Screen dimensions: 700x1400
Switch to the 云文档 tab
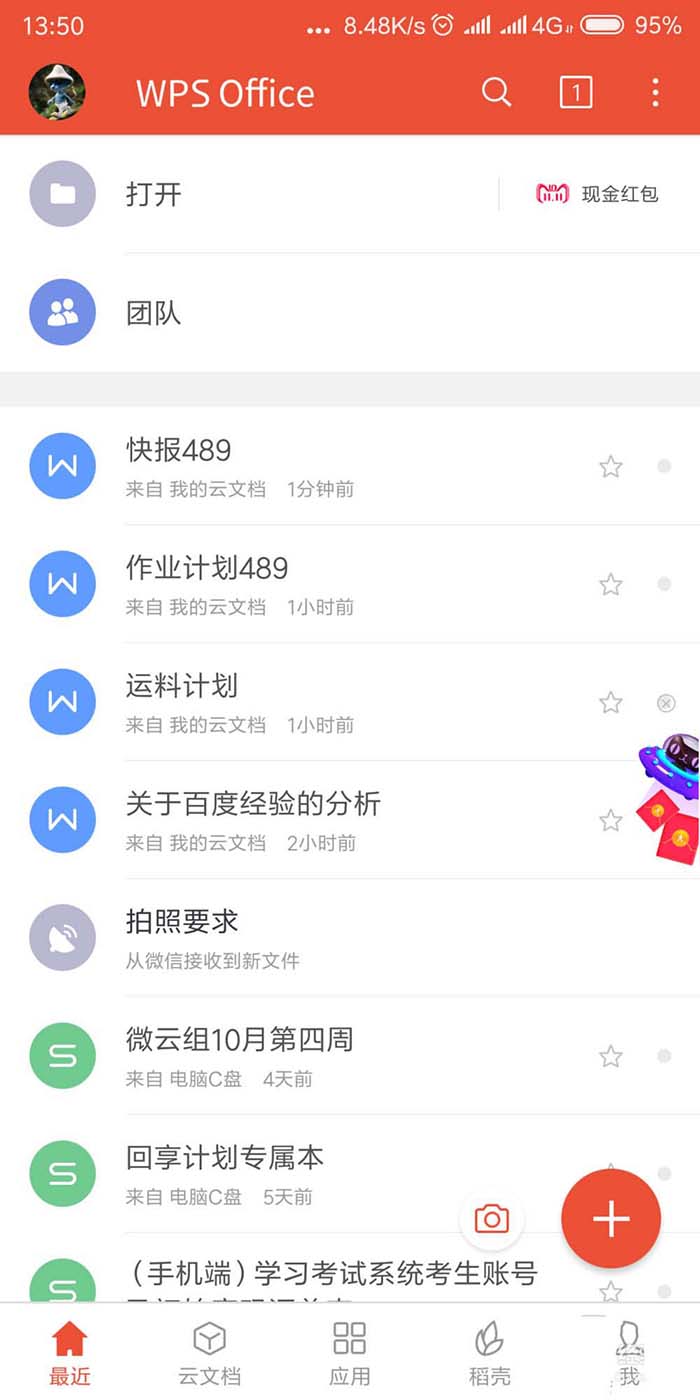210,1352
